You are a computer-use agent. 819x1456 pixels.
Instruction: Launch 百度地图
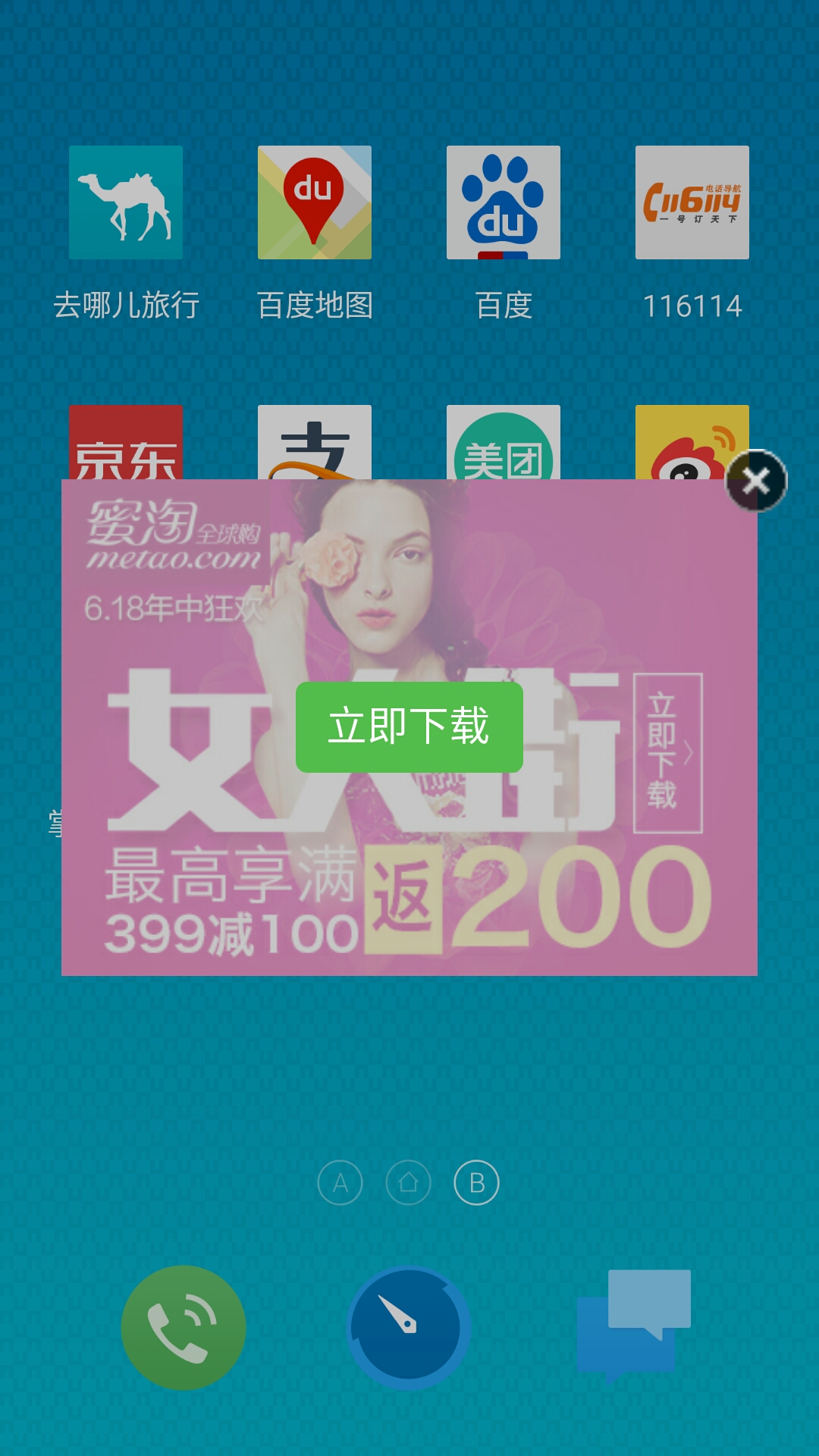tap(315, 202)
